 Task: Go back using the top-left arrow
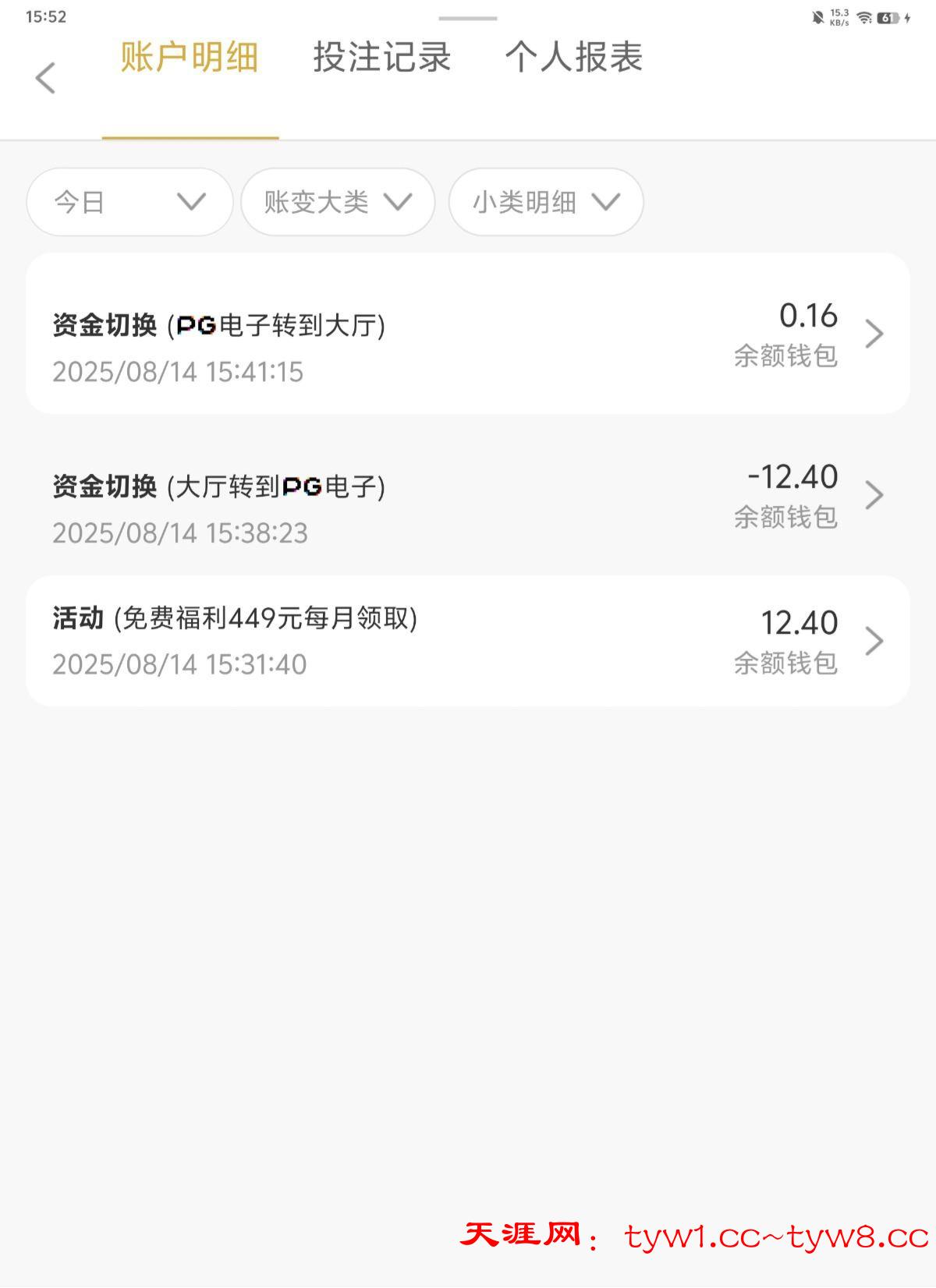46,78
